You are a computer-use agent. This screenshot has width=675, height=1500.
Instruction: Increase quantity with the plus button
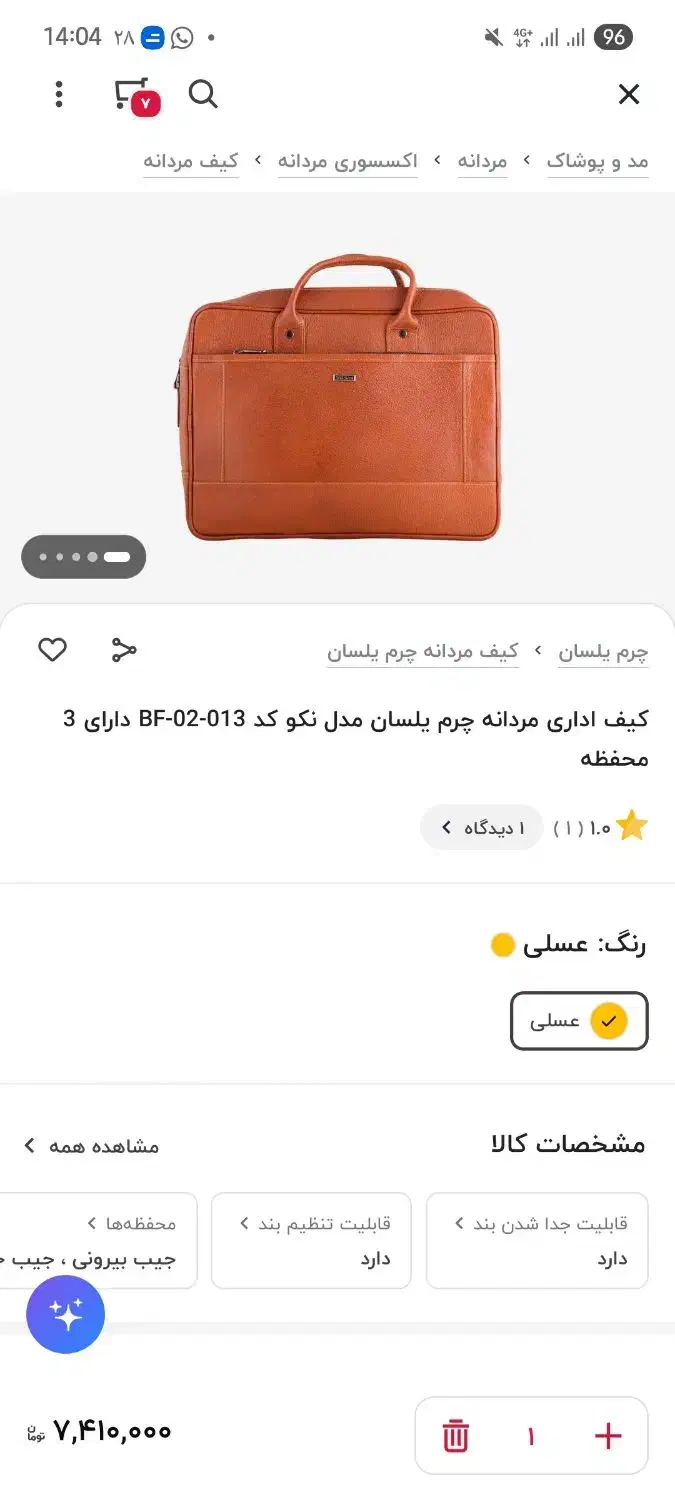tap(607, 1436)
